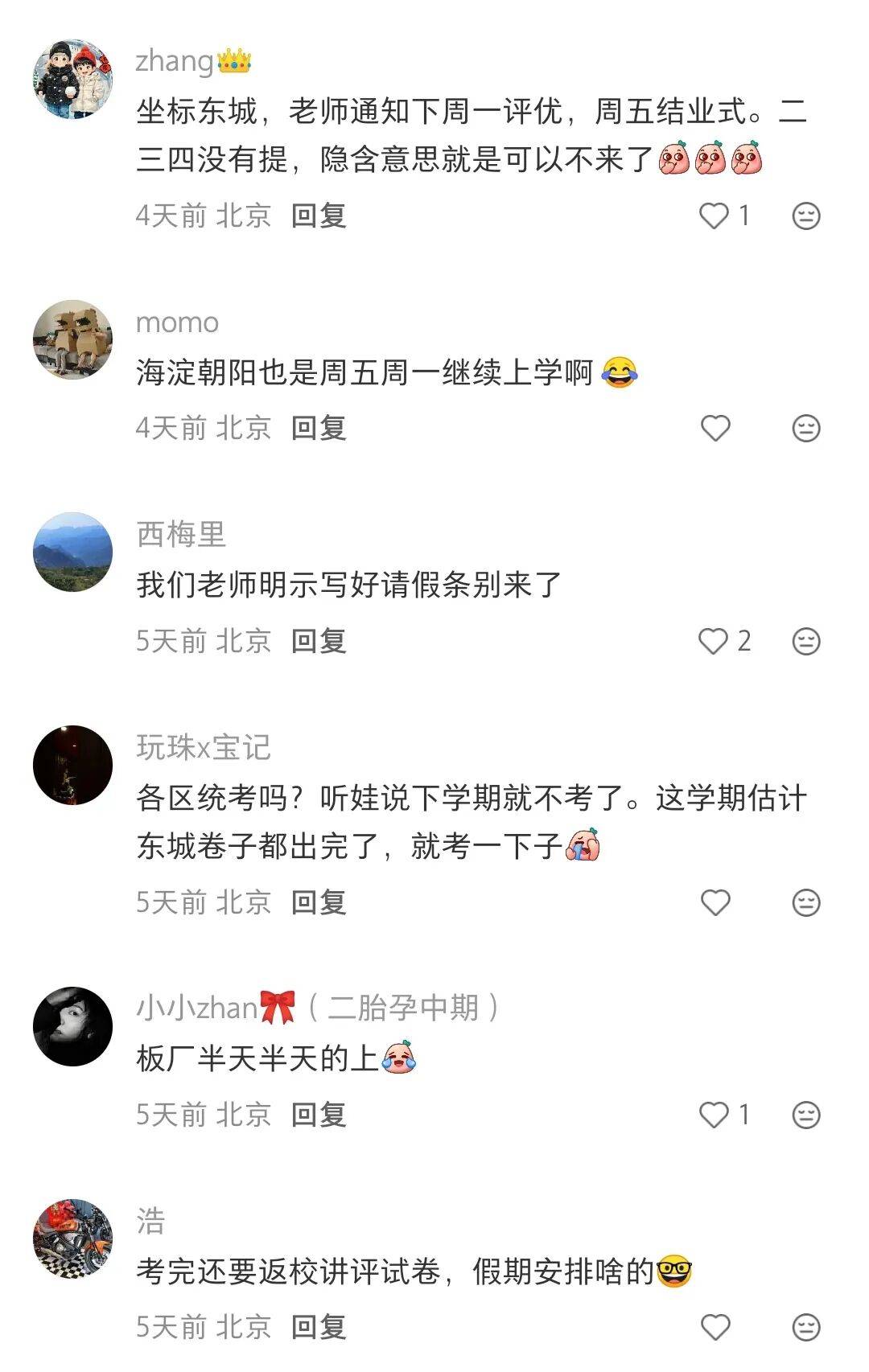Dislike zhang's comment
The image size is (869, 1372).
806,216
